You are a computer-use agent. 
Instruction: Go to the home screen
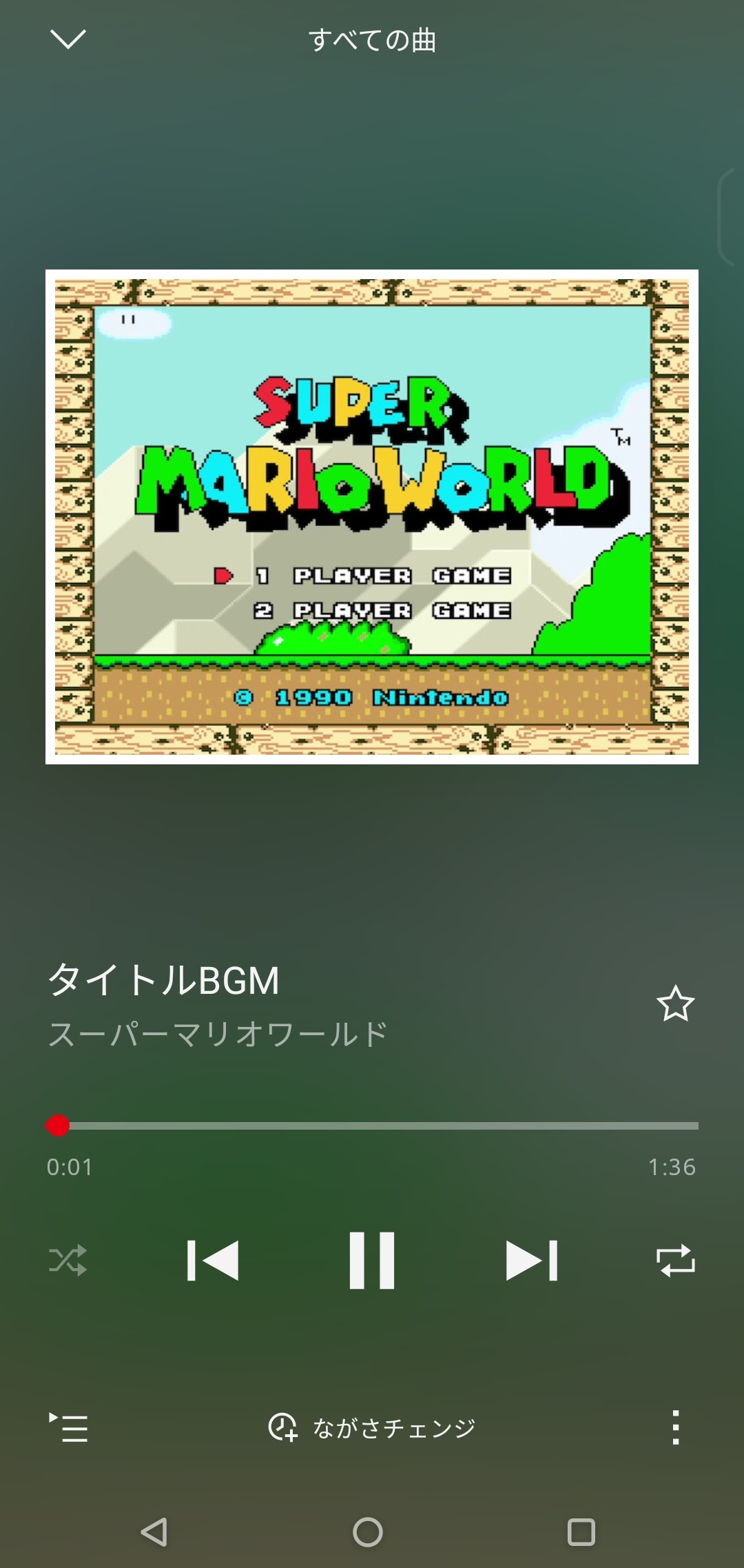coord(368,1532)
